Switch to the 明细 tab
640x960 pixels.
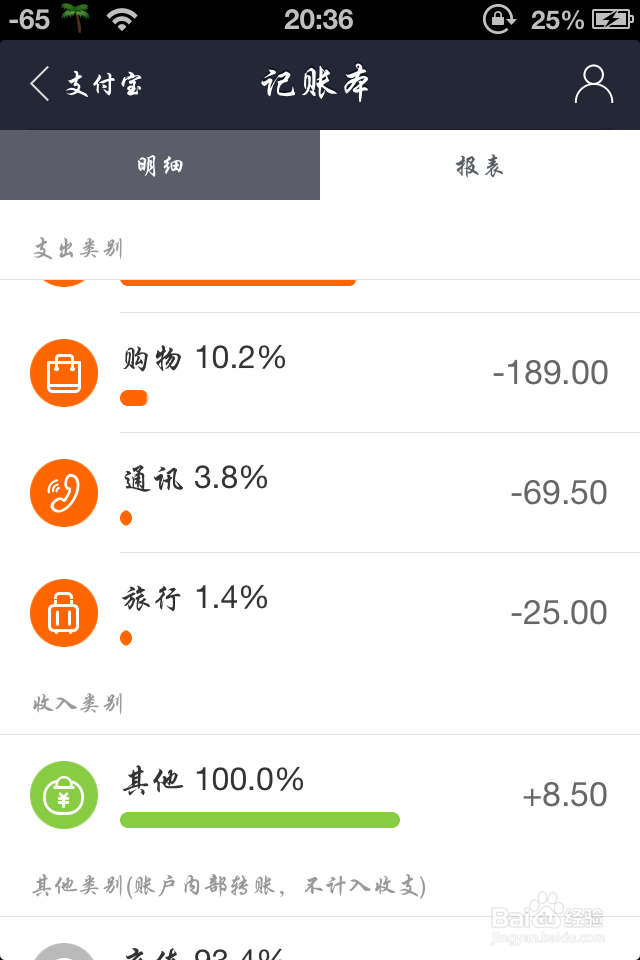coord(160,166)
